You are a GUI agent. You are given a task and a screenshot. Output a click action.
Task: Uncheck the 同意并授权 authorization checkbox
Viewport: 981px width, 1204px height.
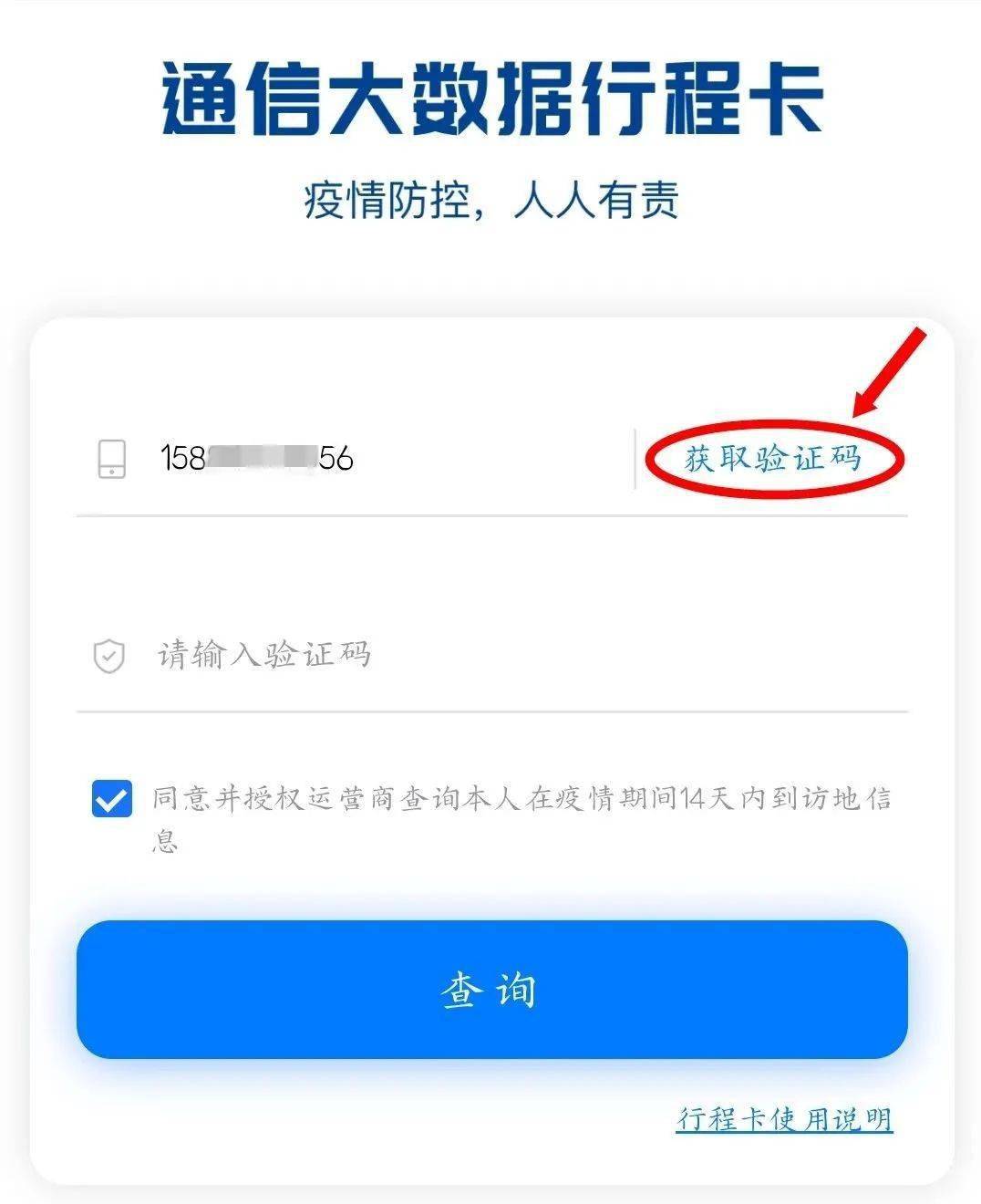coord(112,800)
